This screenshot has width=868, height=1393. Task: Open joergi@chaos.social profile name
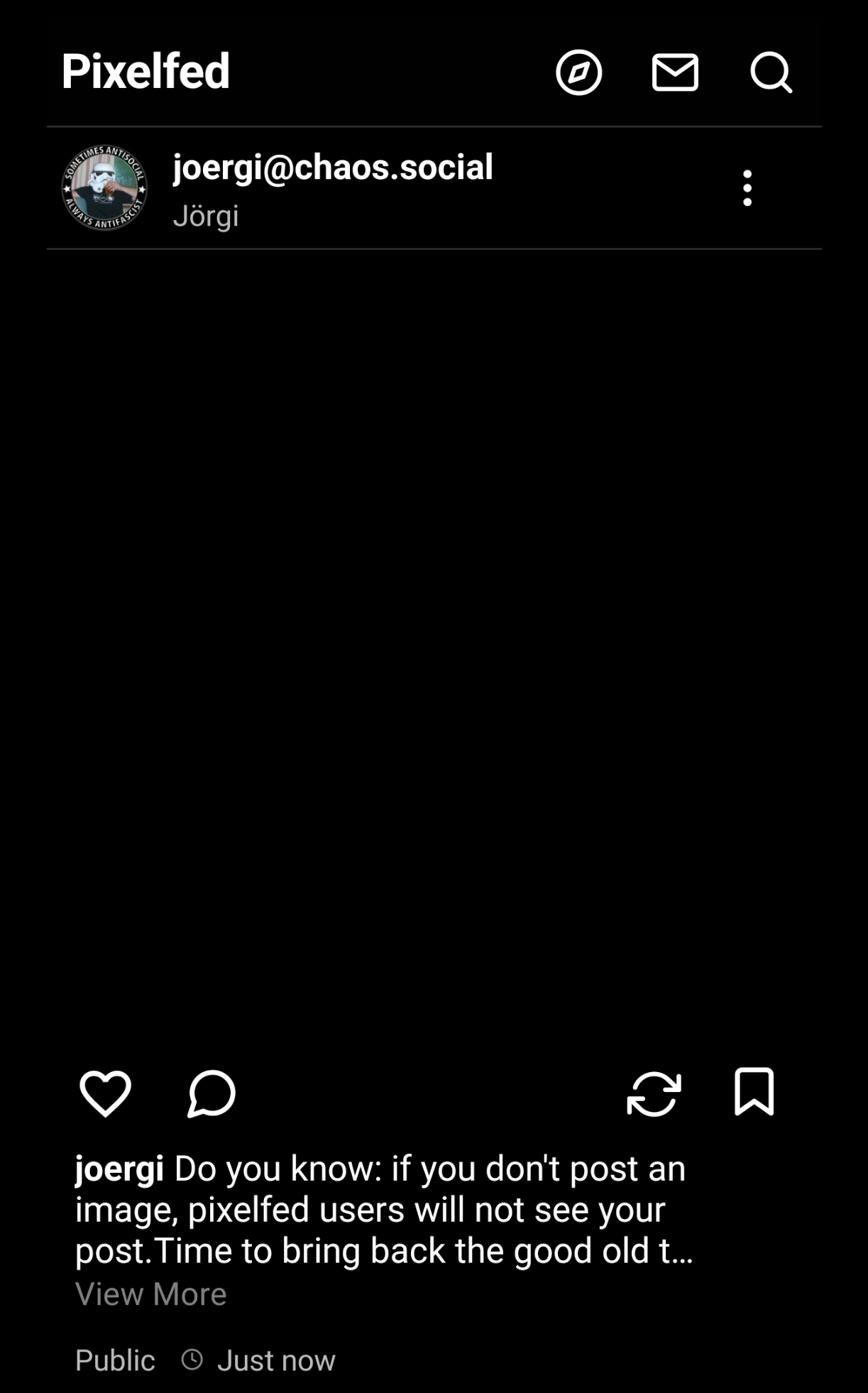(x=332, y=168)
